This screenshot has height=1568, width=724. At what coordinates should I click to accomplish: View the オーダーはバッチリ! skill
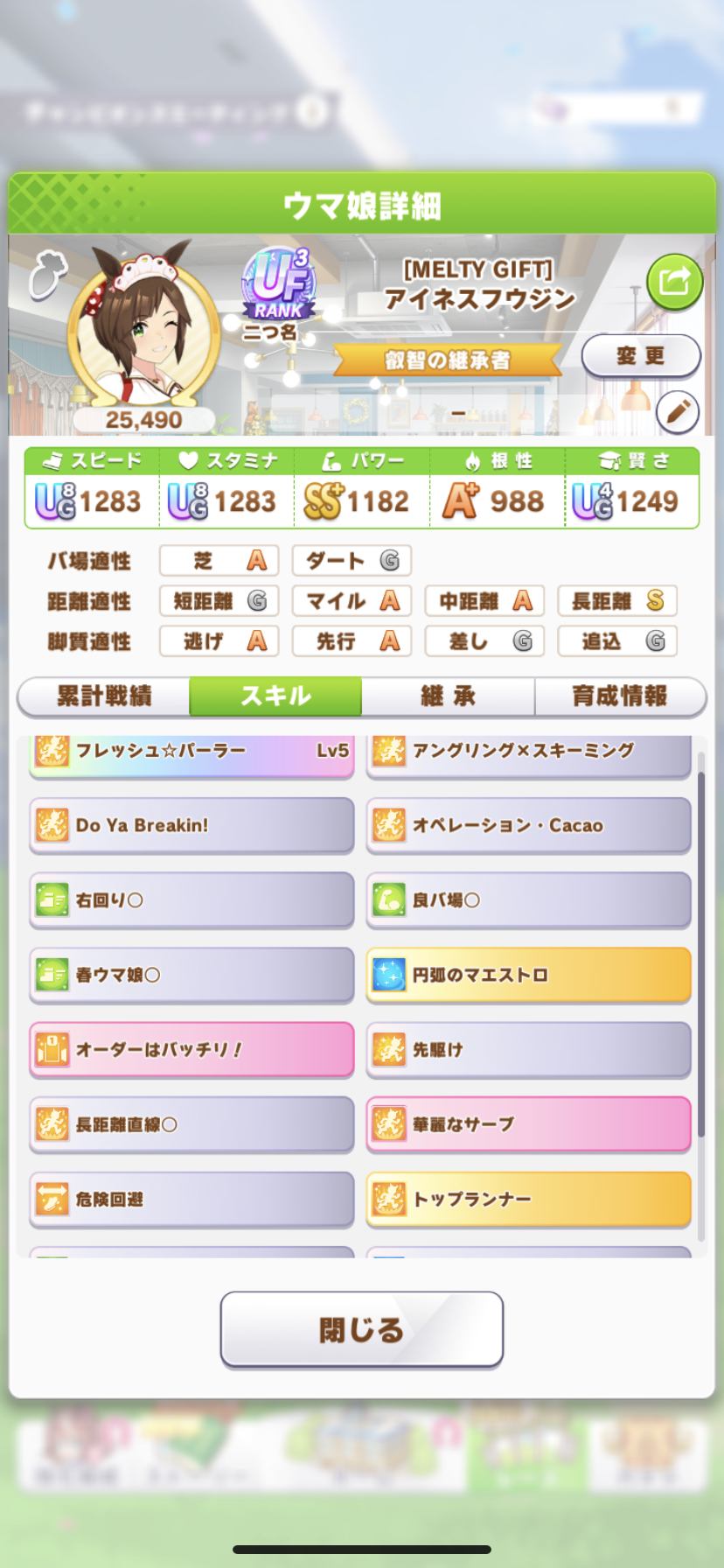(191, 1049)
